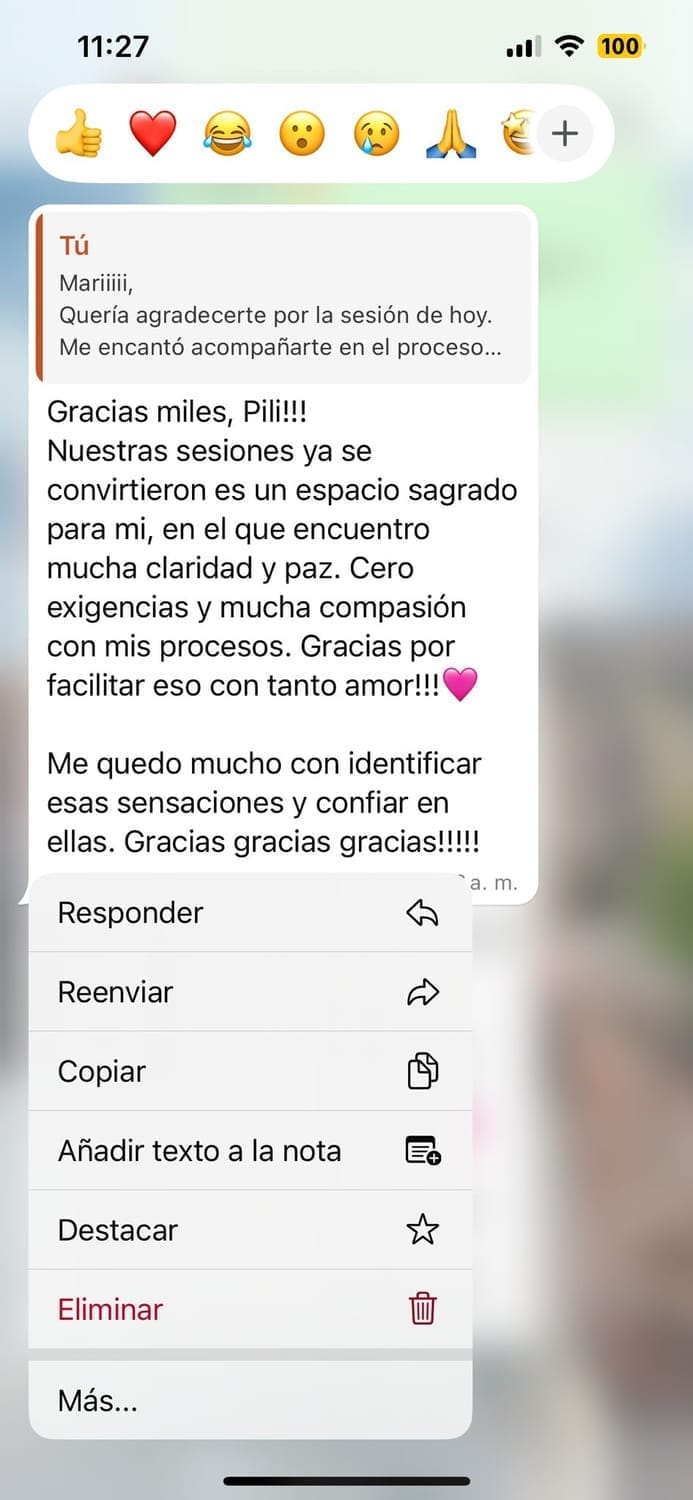The image size is (693, 1500).
Task: Choose Reenviar to forward the message
Action: pos(250,992)
